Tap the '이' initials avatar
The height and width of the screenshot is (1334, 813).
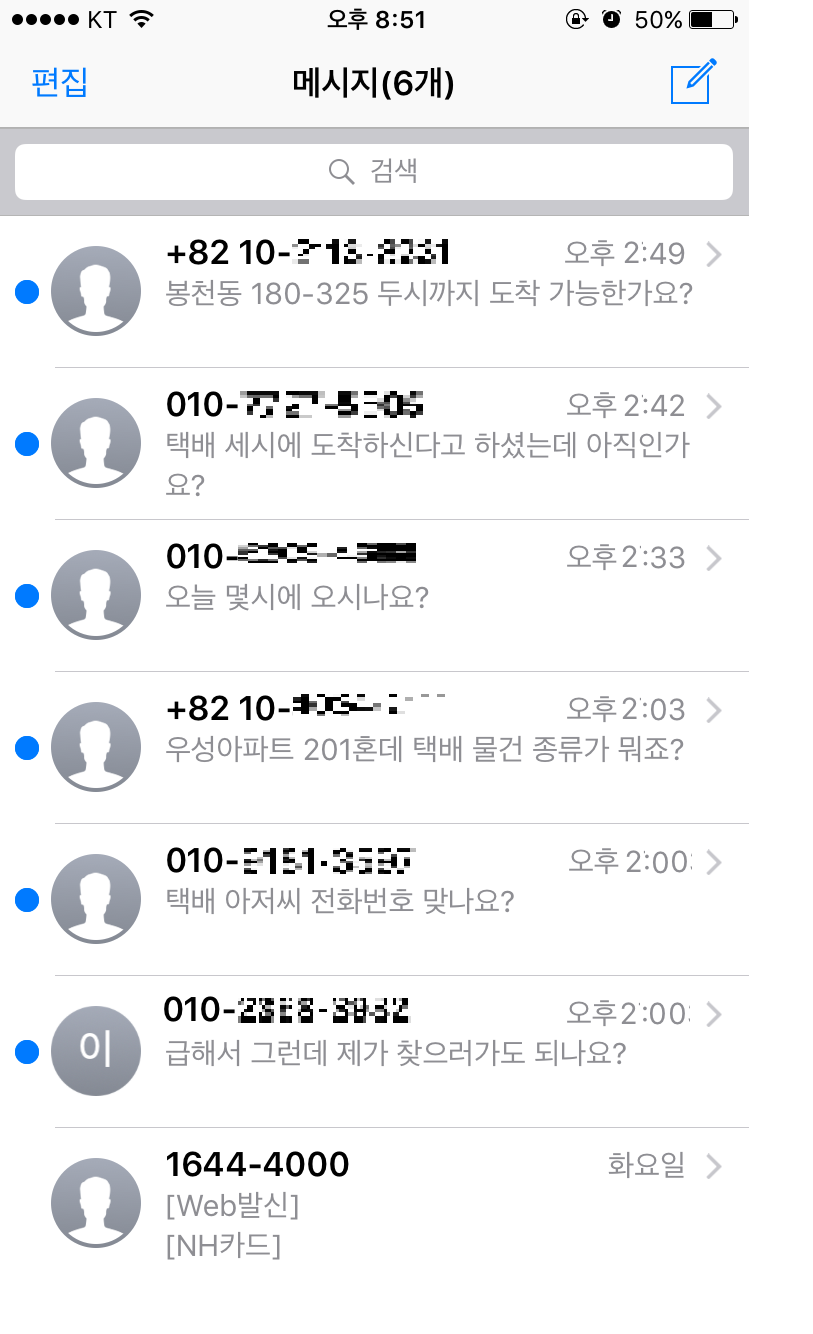point(96,1051)
